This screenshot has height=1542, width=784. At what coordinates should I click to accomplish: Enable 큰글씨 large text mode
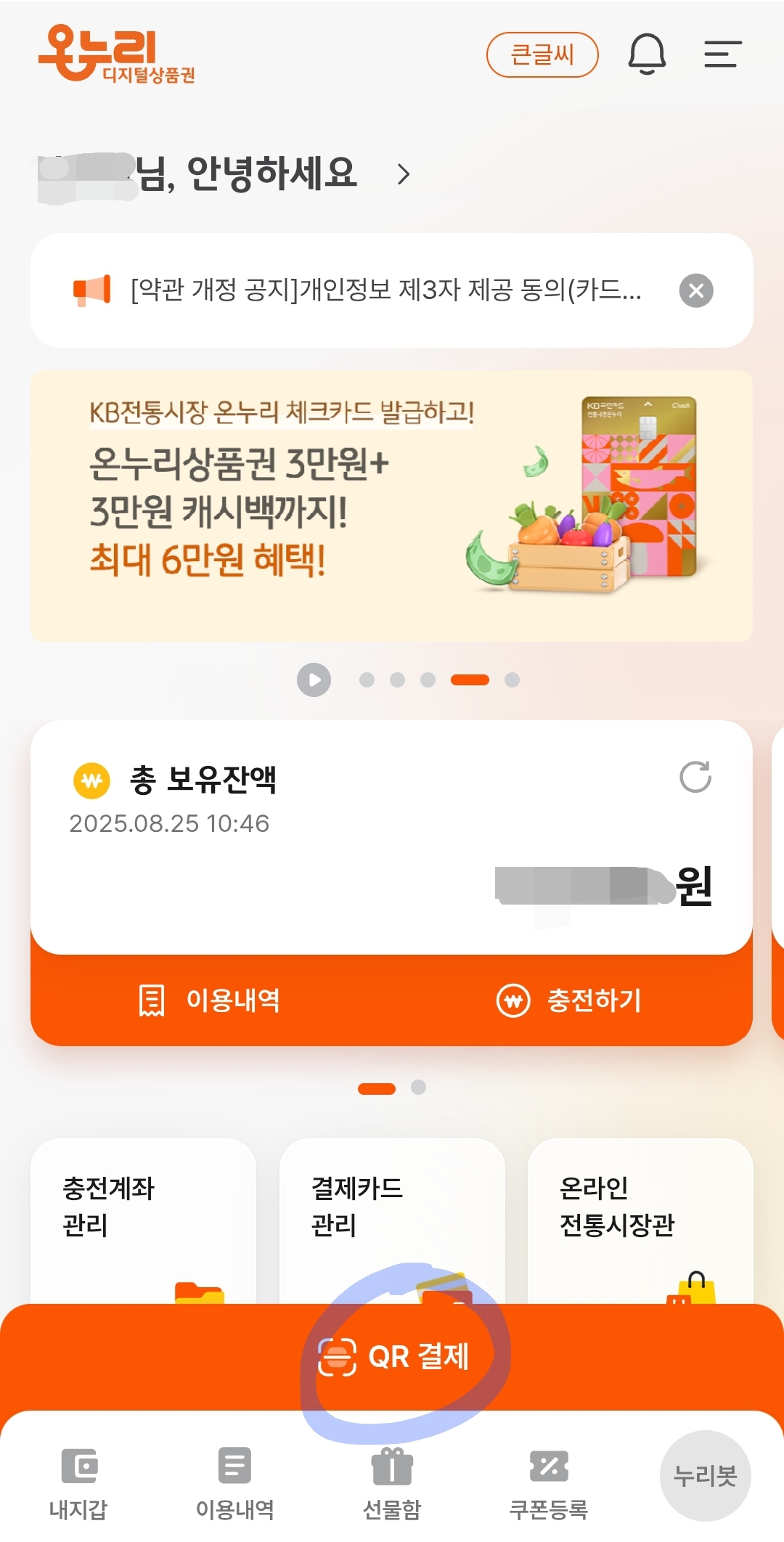(542, 56)
